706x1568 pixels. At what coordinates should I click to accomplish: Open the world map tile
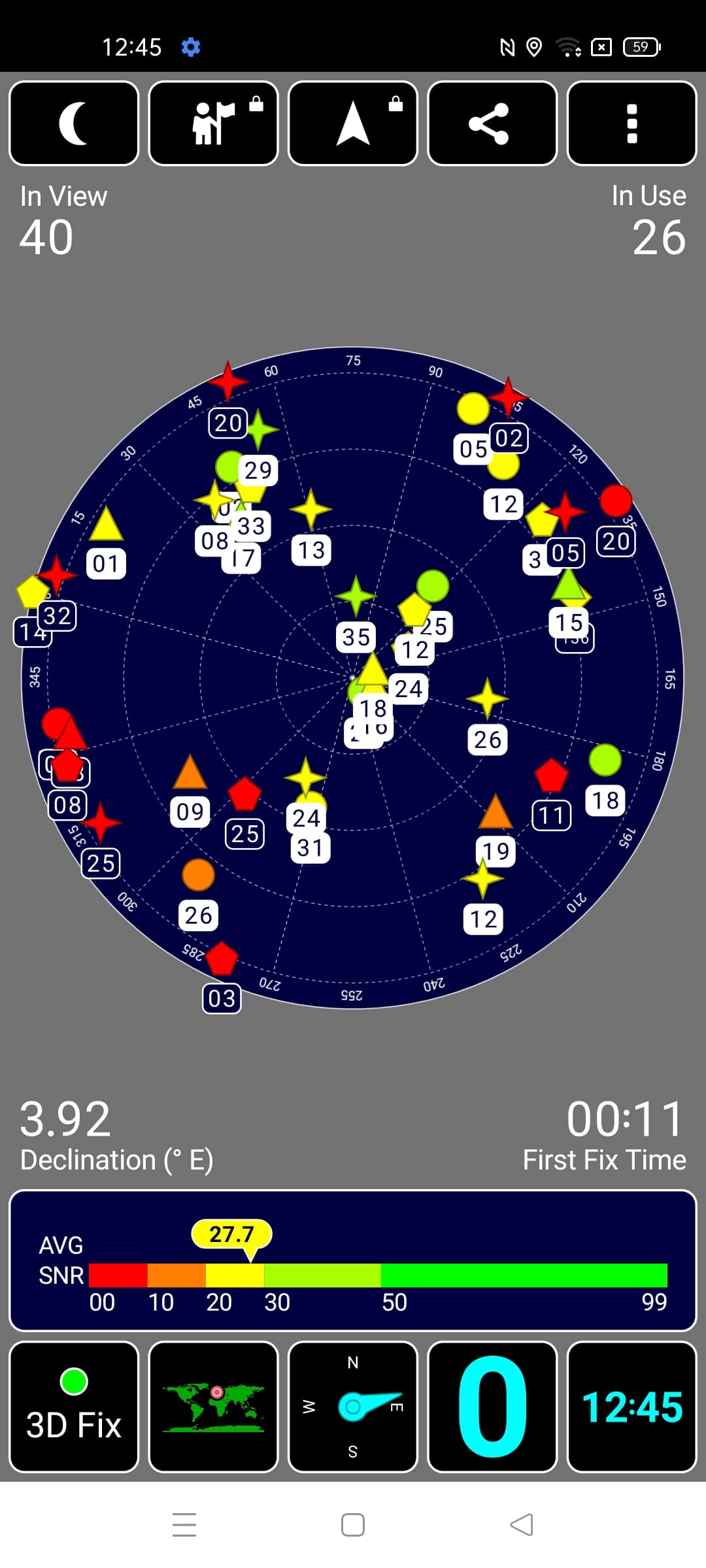click(214, 1407)
